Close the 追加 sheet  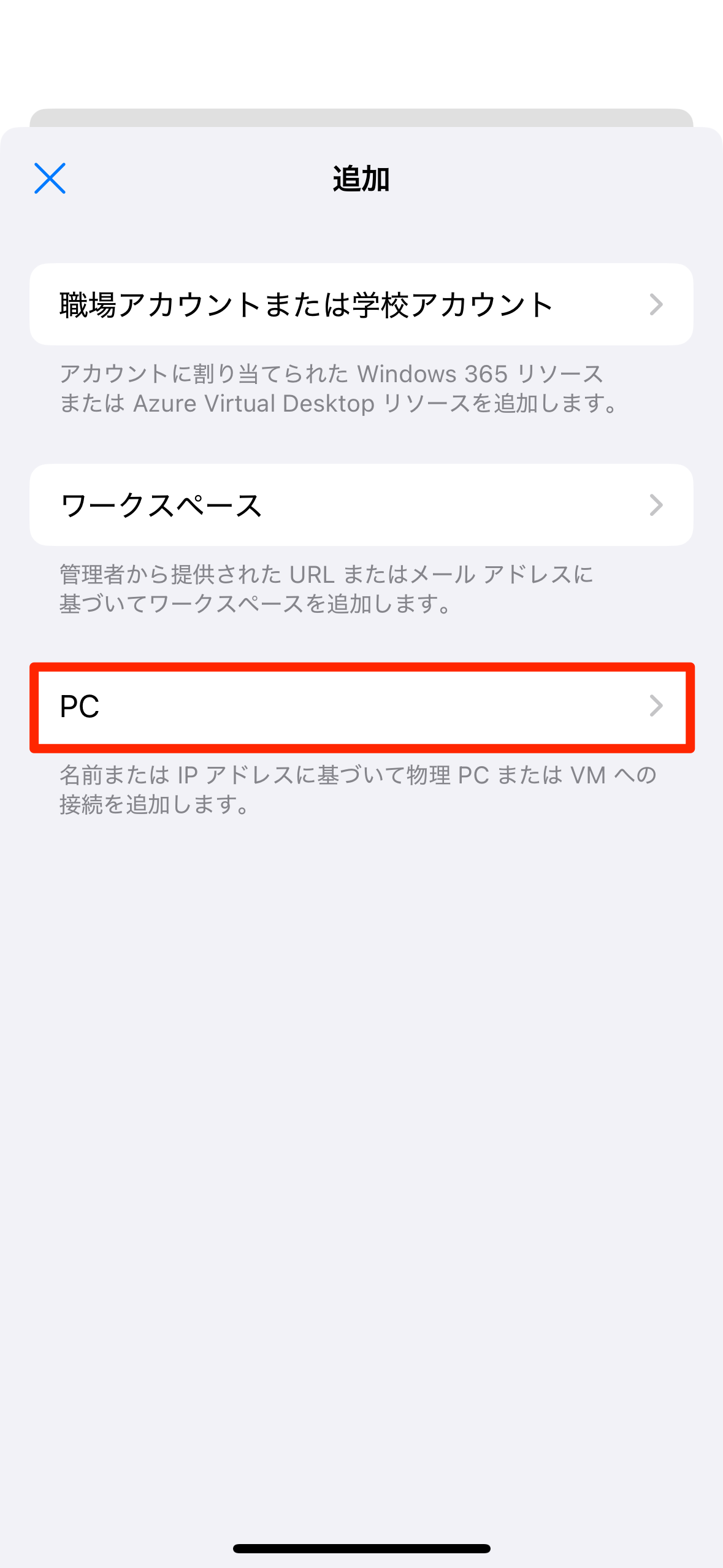(50, 179)
